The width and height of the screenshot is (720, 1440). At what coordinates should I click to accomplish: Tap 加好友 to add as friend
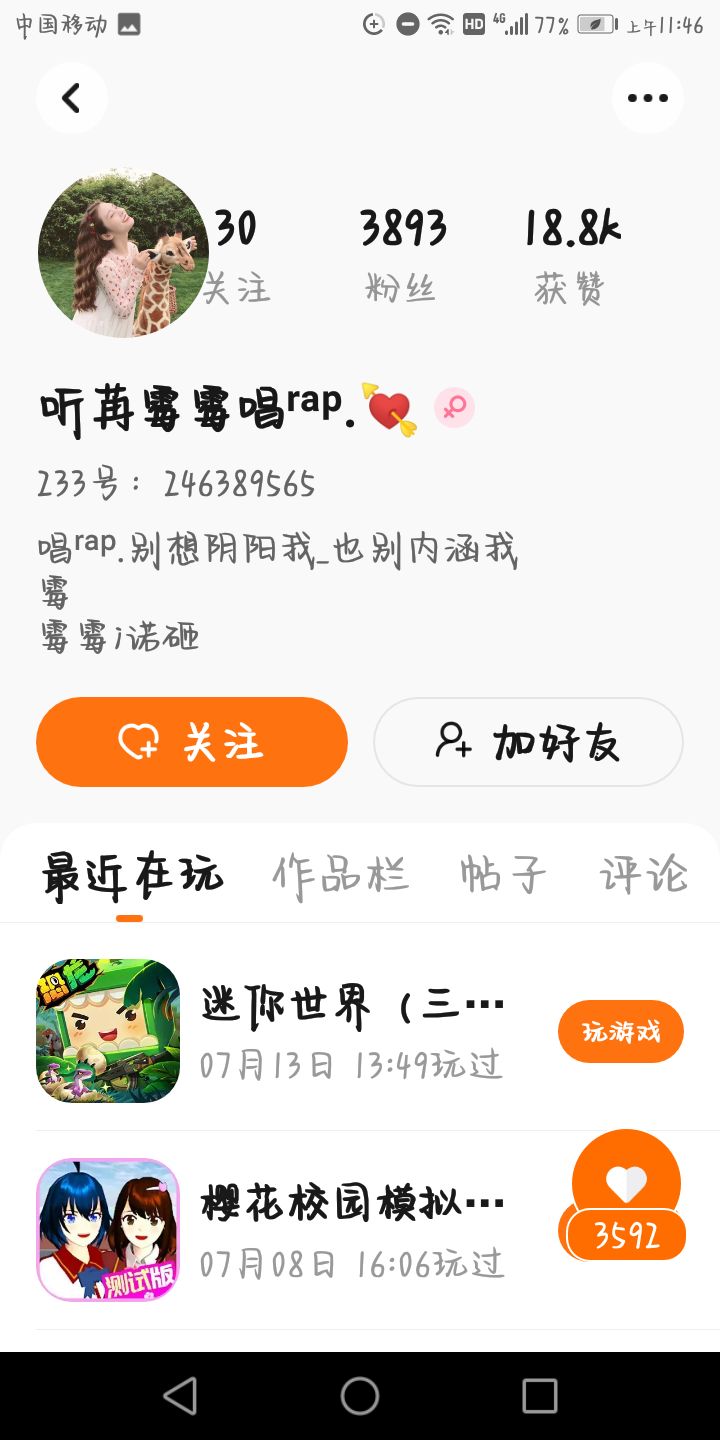pos(528,742)
